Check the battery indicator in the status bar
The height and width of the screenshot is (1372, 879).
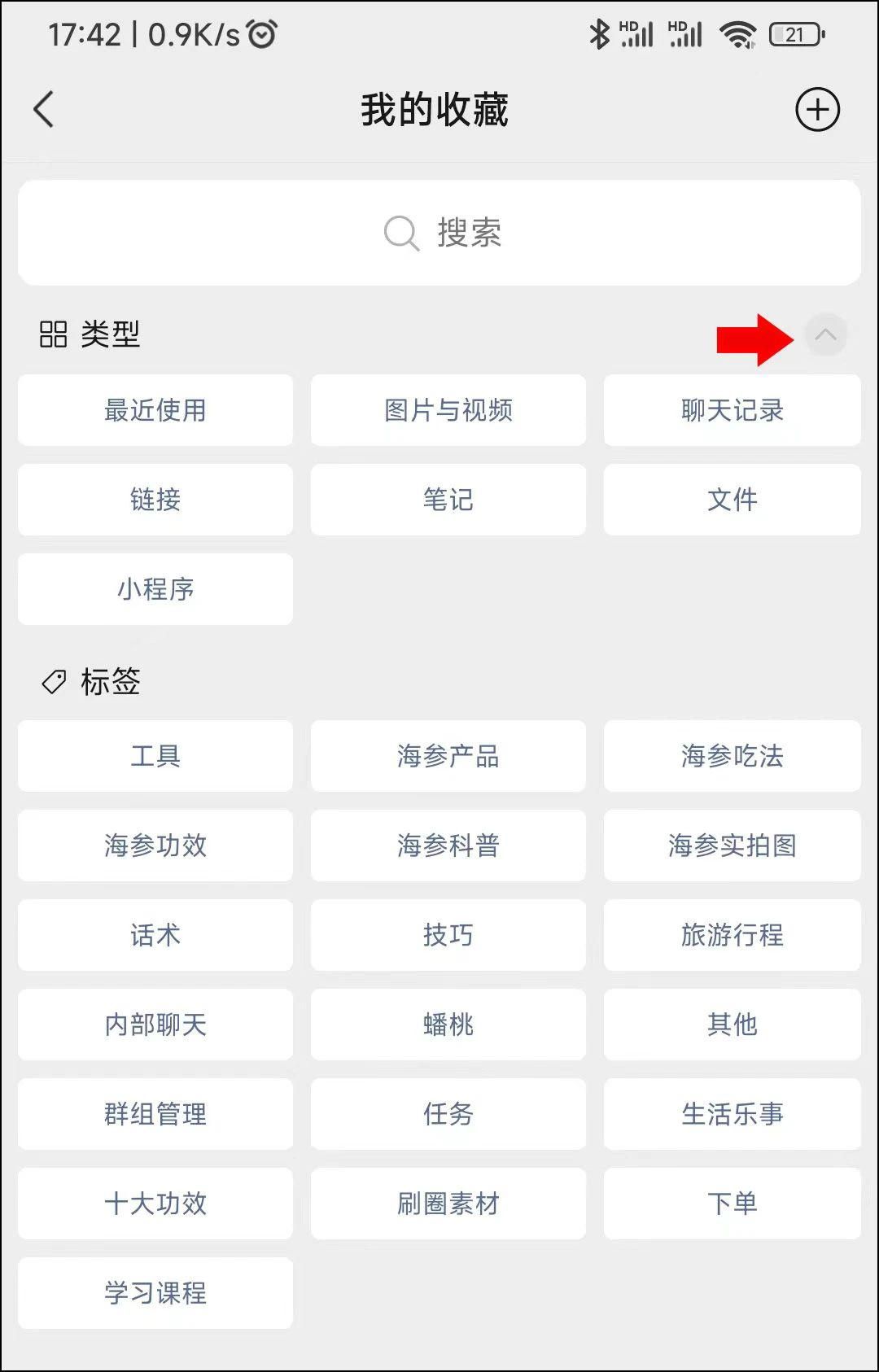coord(790,34)
